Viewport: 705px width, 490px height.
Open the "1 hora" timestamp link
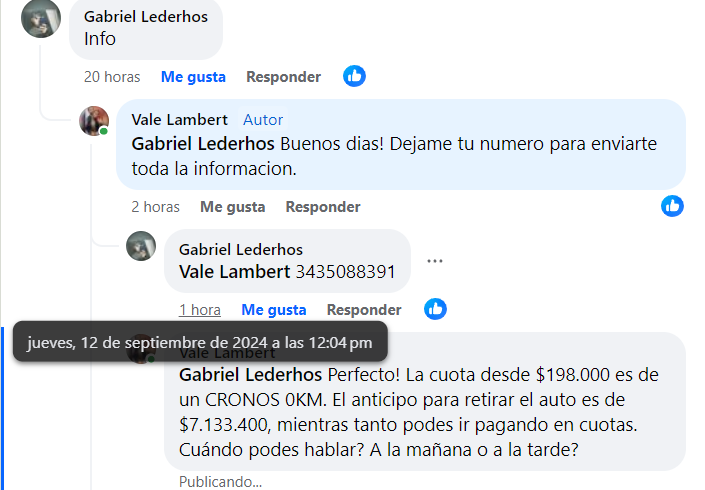click(x=200, y=310)
